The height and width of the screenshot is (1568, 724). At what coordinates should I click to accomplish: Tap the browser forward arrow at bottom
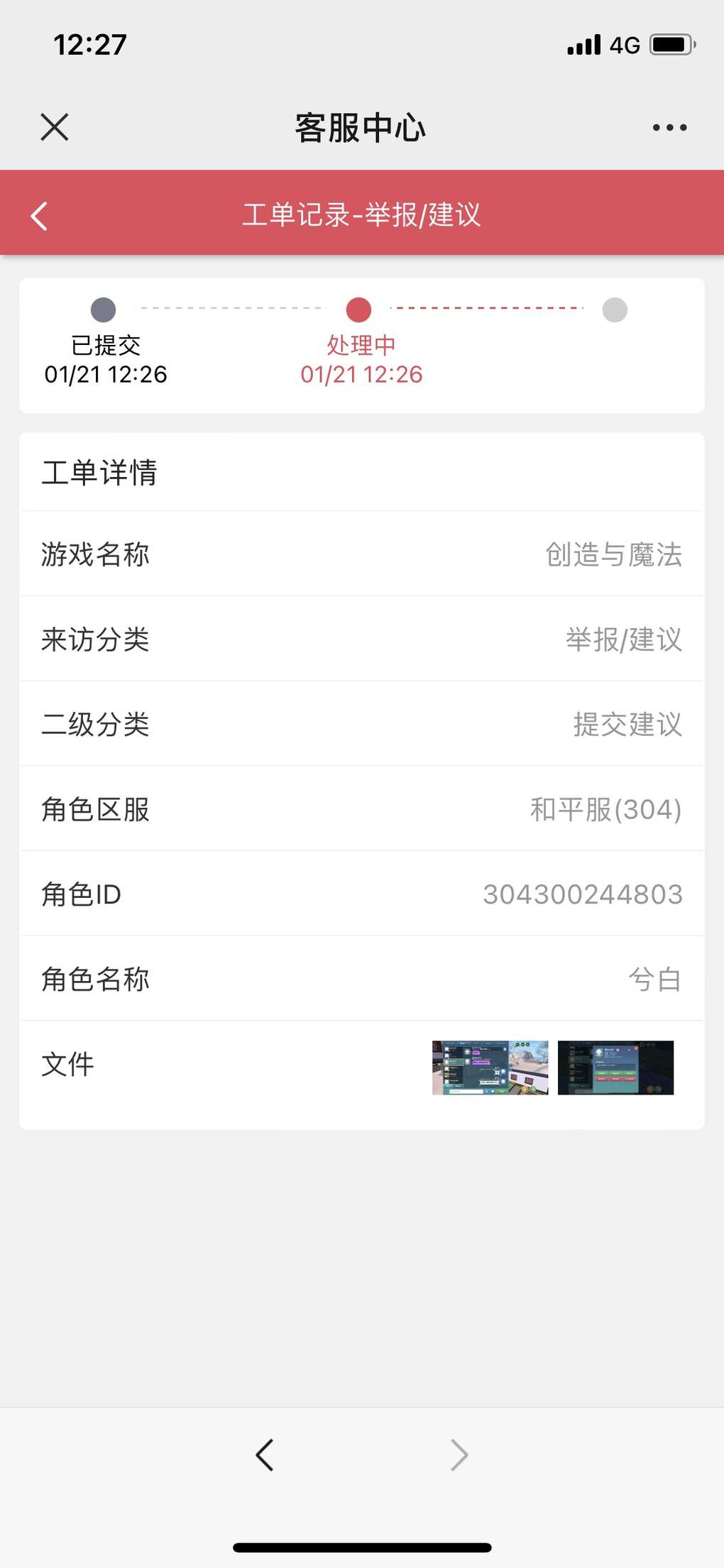[459, 1454]
